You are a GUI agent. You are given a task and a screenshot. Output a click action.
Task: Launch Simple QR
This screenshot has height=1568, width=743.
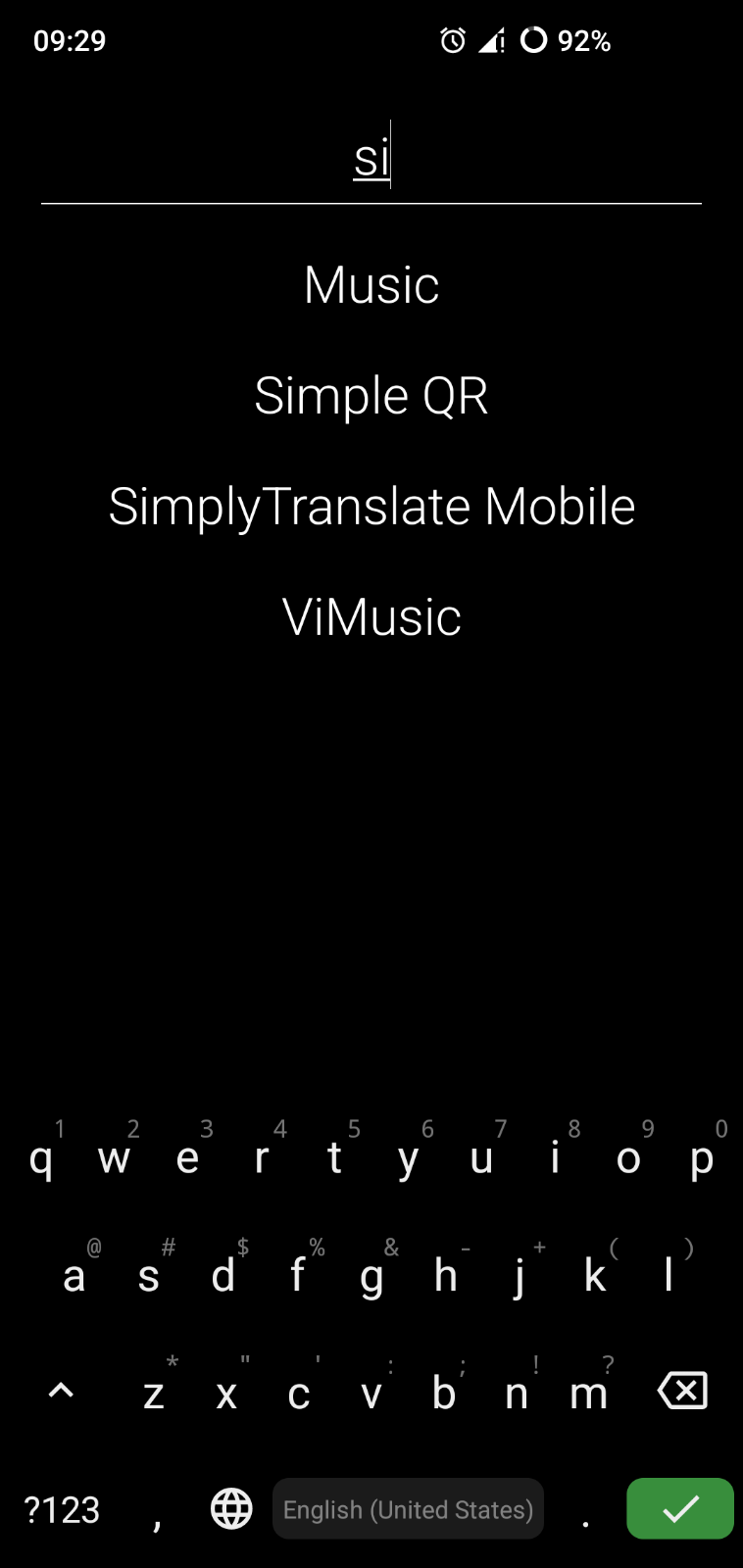371,396
